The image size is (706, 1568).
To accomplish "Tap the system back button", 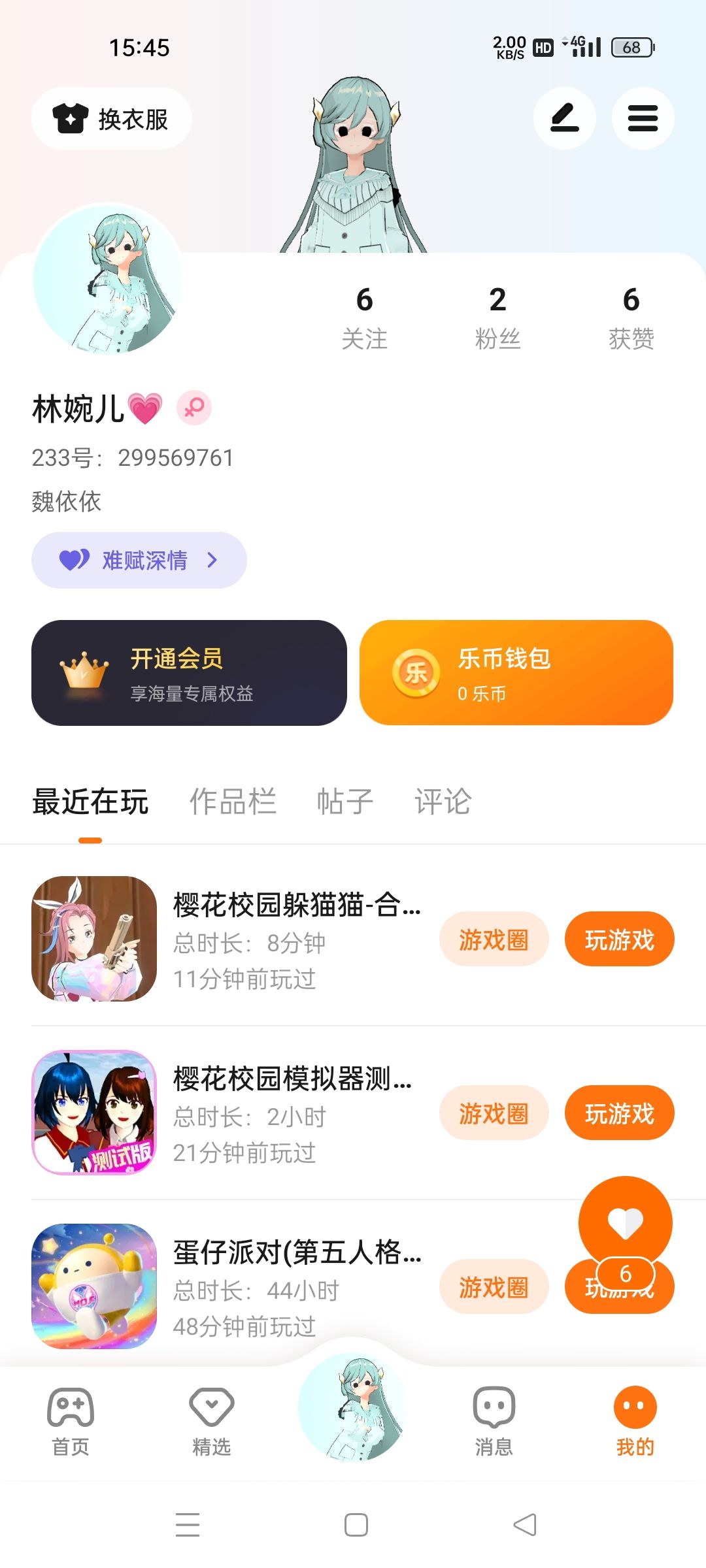I will (x=524, y=1525).
